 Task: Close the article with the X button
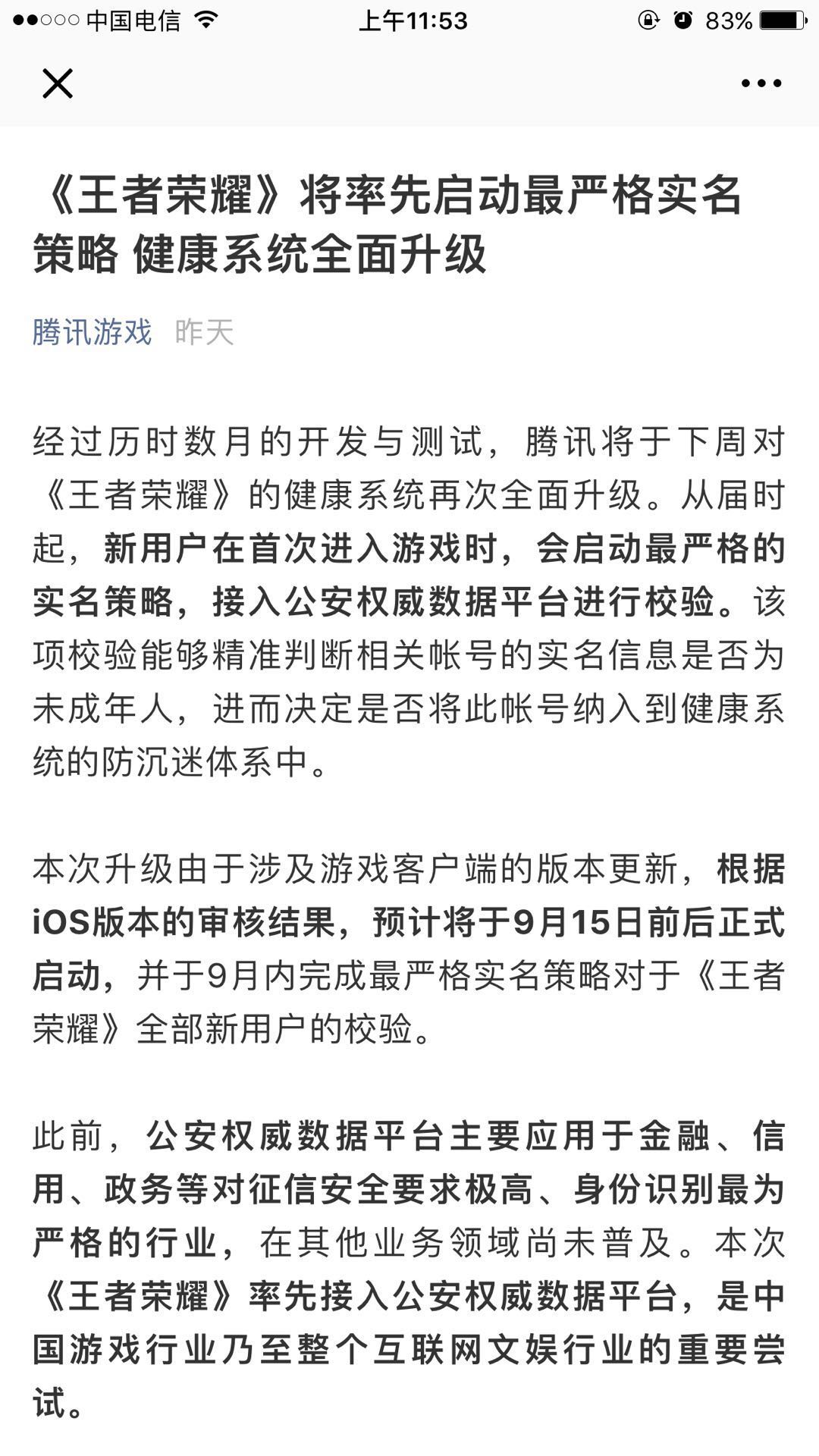[58, 83]
